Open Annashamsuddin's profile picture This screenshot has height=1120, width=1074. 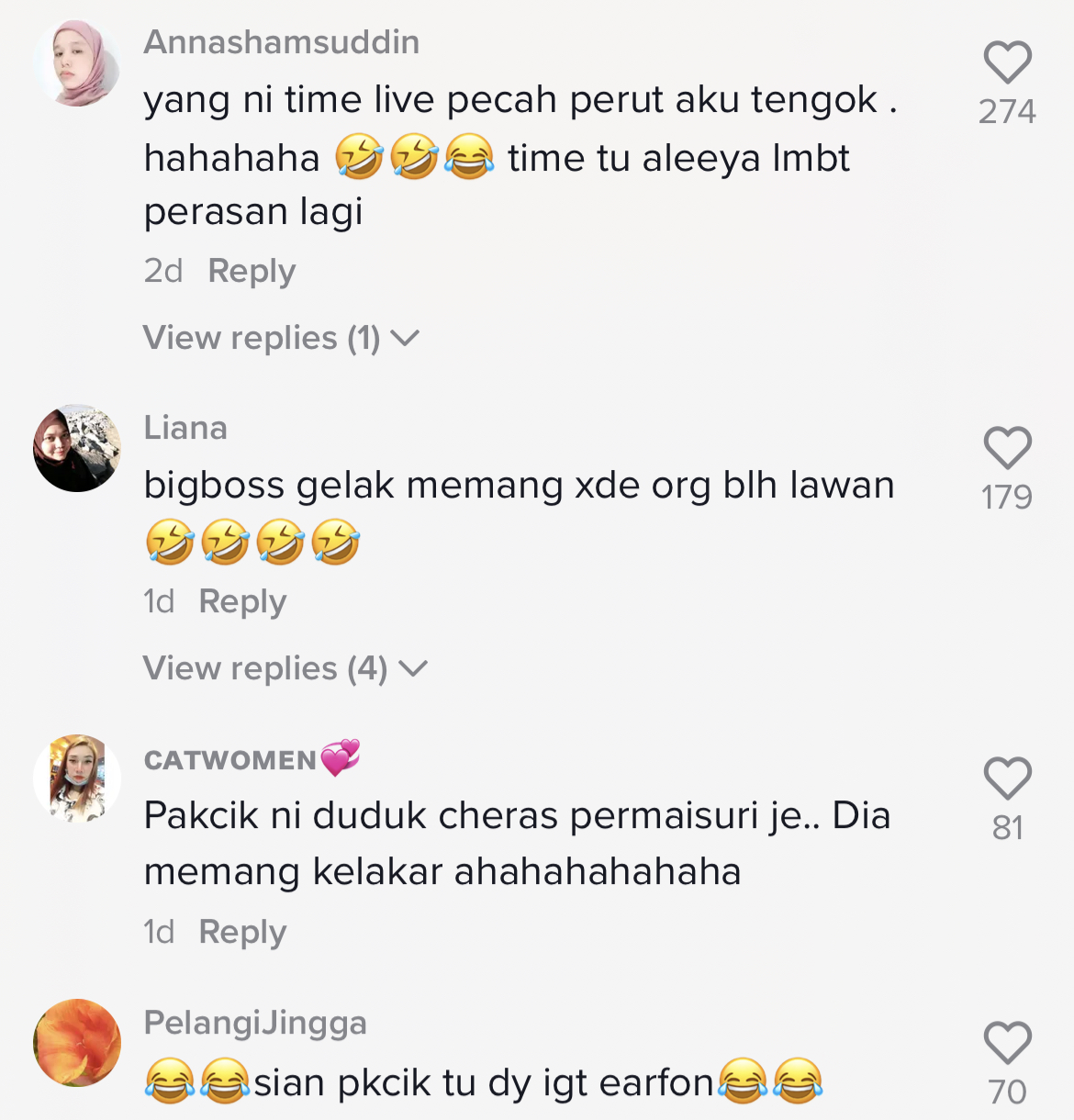[x=77, y=63]
